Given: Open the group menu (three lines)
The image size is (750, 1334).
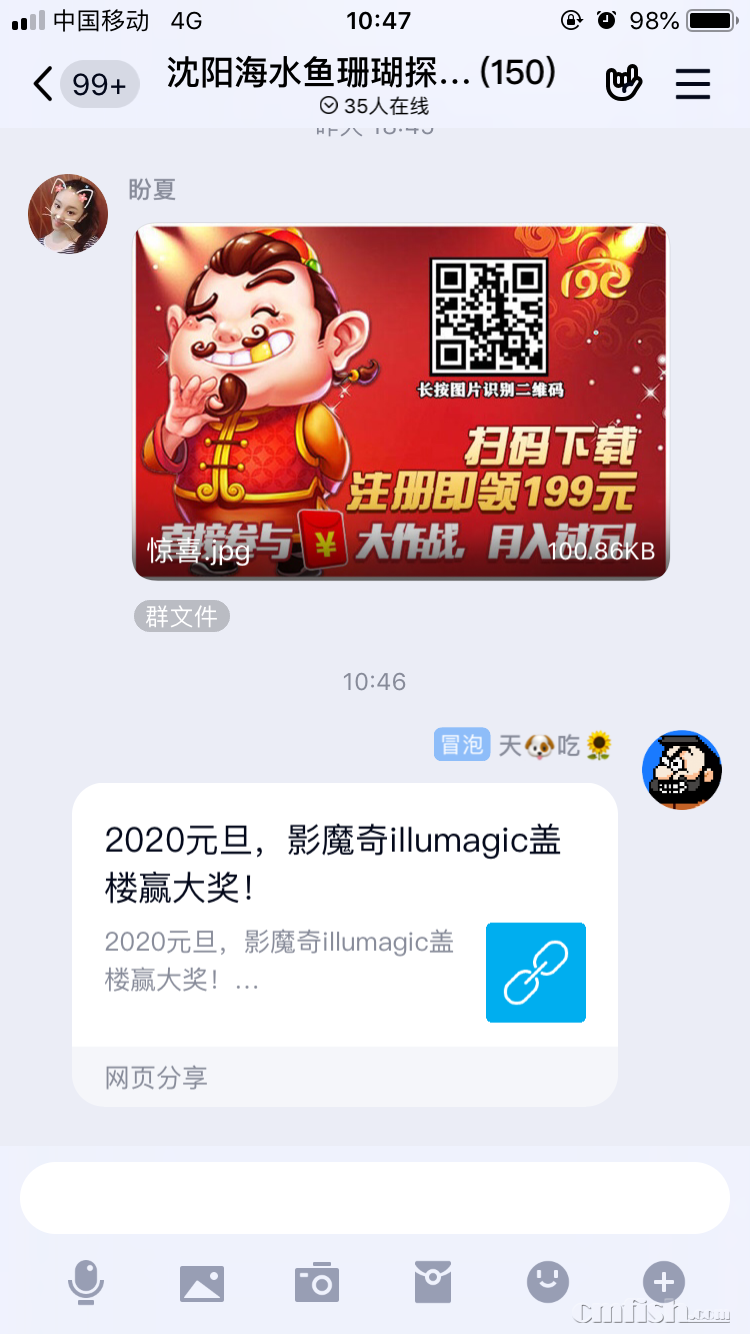Looking at the screenshot, I should click(x=692, y=84).
